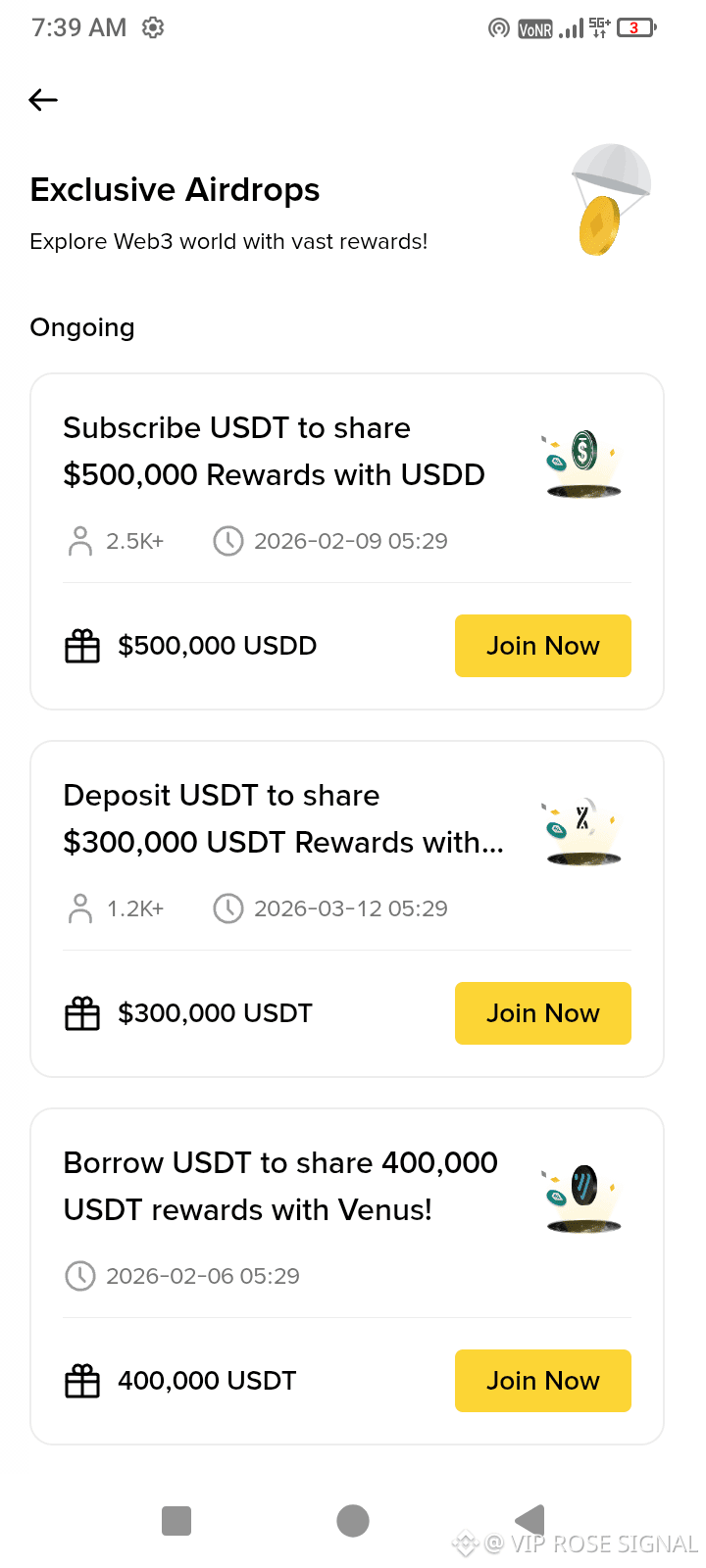Tap the gift icon beside $300,000 USDT
The height and width of the screenshot is (1568, 706).
coord(82,1013)
